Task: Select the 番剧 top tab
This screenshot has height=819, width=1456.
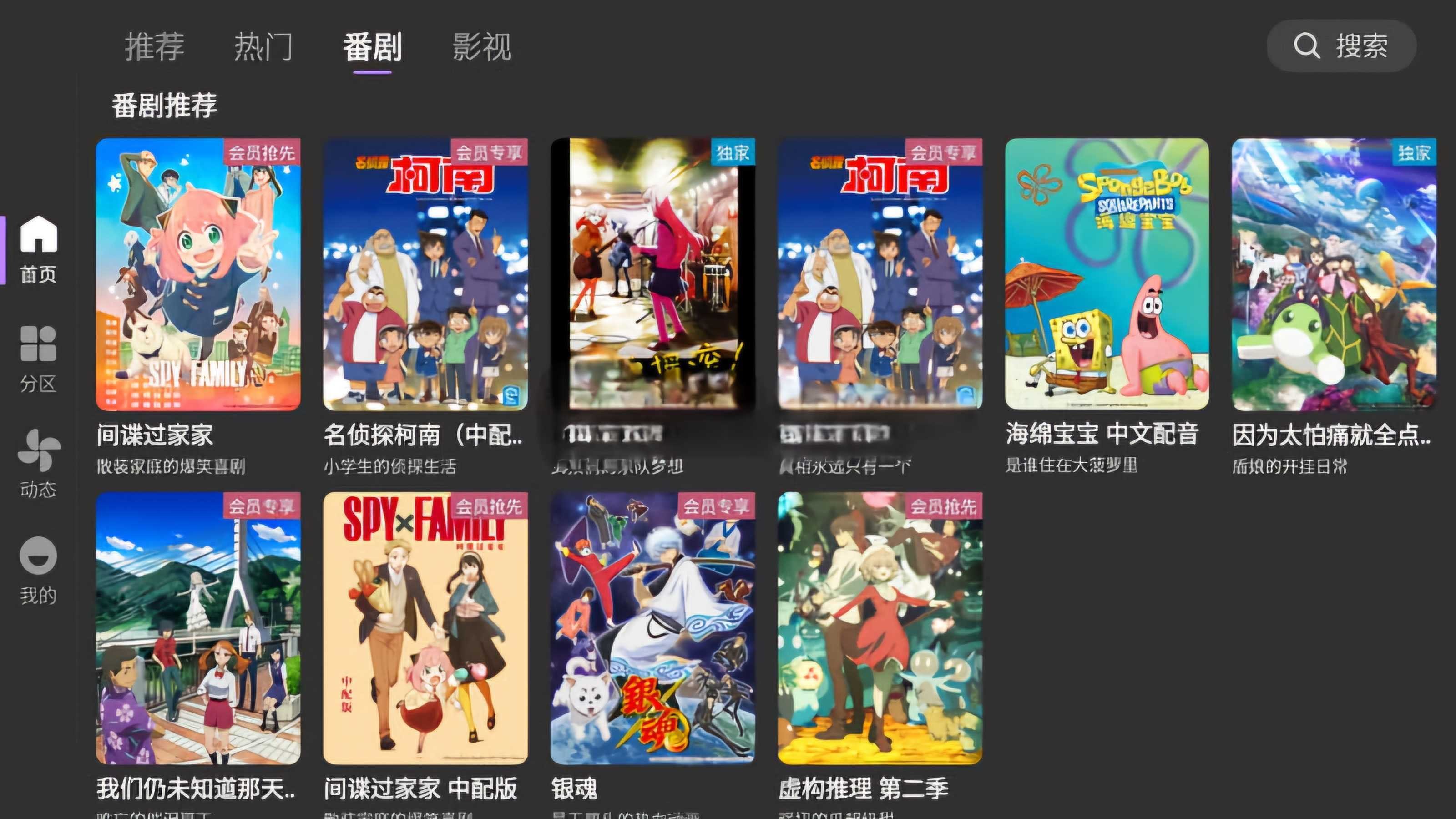Action: click(x=373, y=46)
